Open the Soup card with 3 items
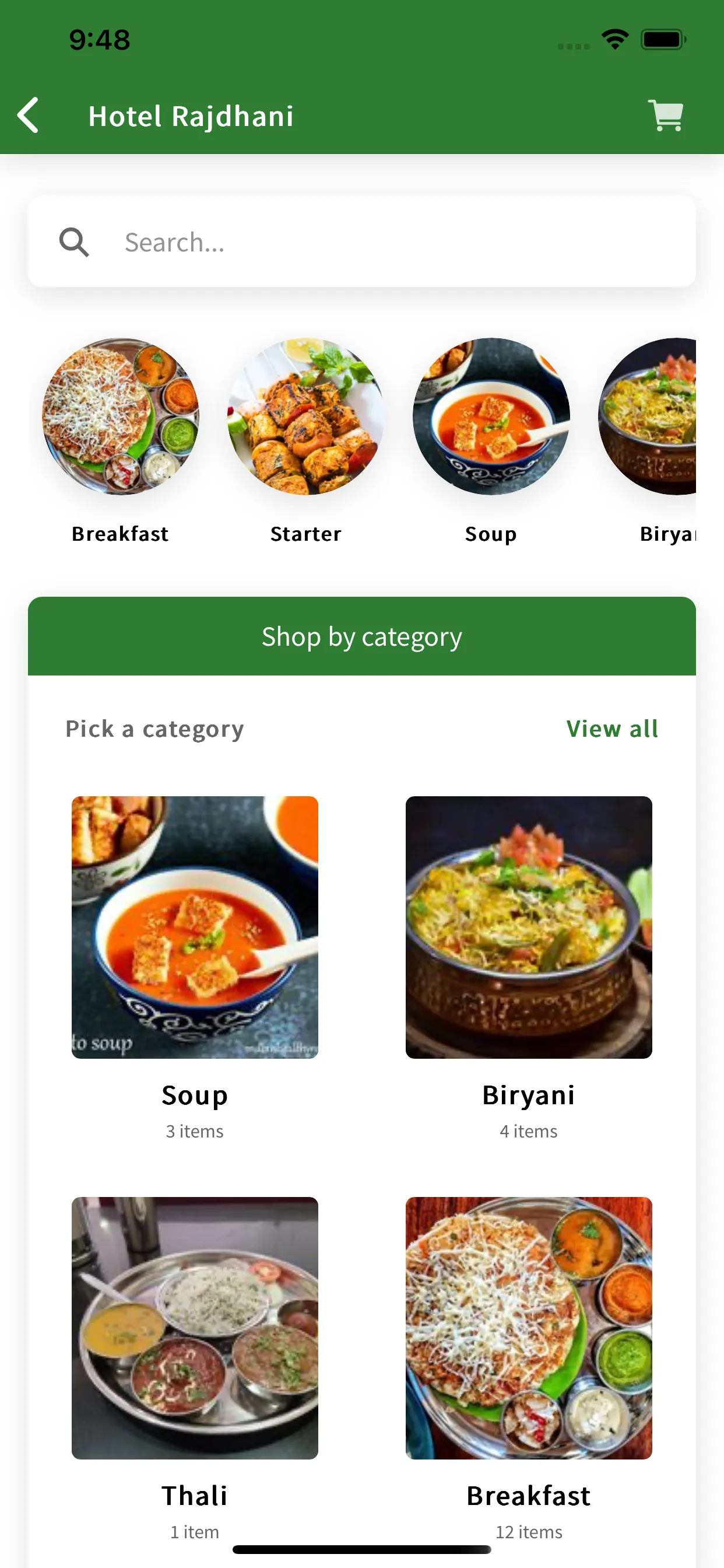 [195, 968]
